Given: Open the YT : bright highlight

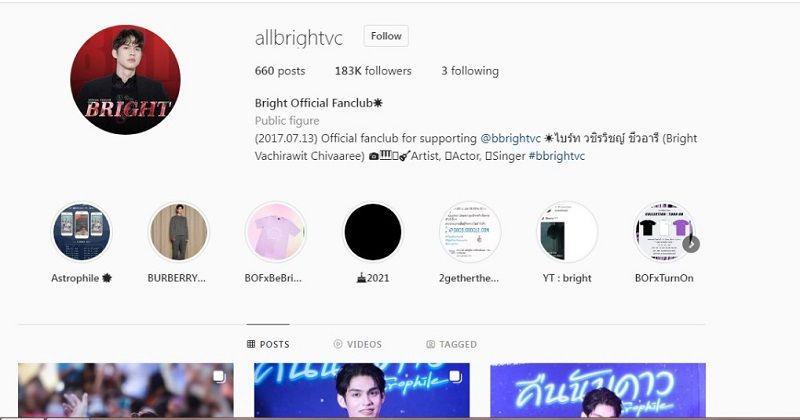Looking at the screenshot, I should 567,232.
